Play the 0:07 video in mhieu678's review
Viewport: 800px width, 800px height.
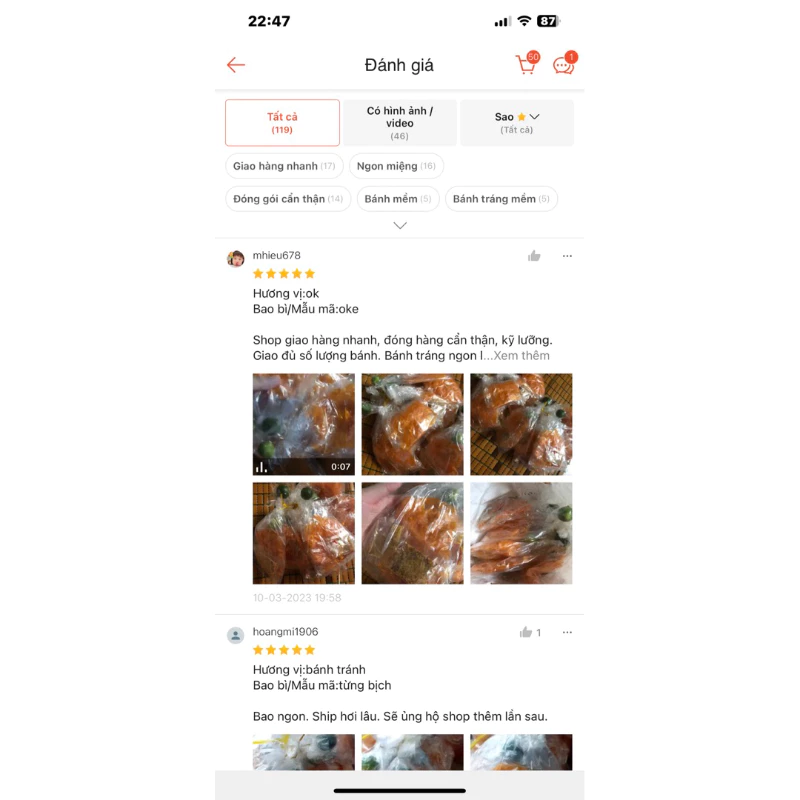304,424
